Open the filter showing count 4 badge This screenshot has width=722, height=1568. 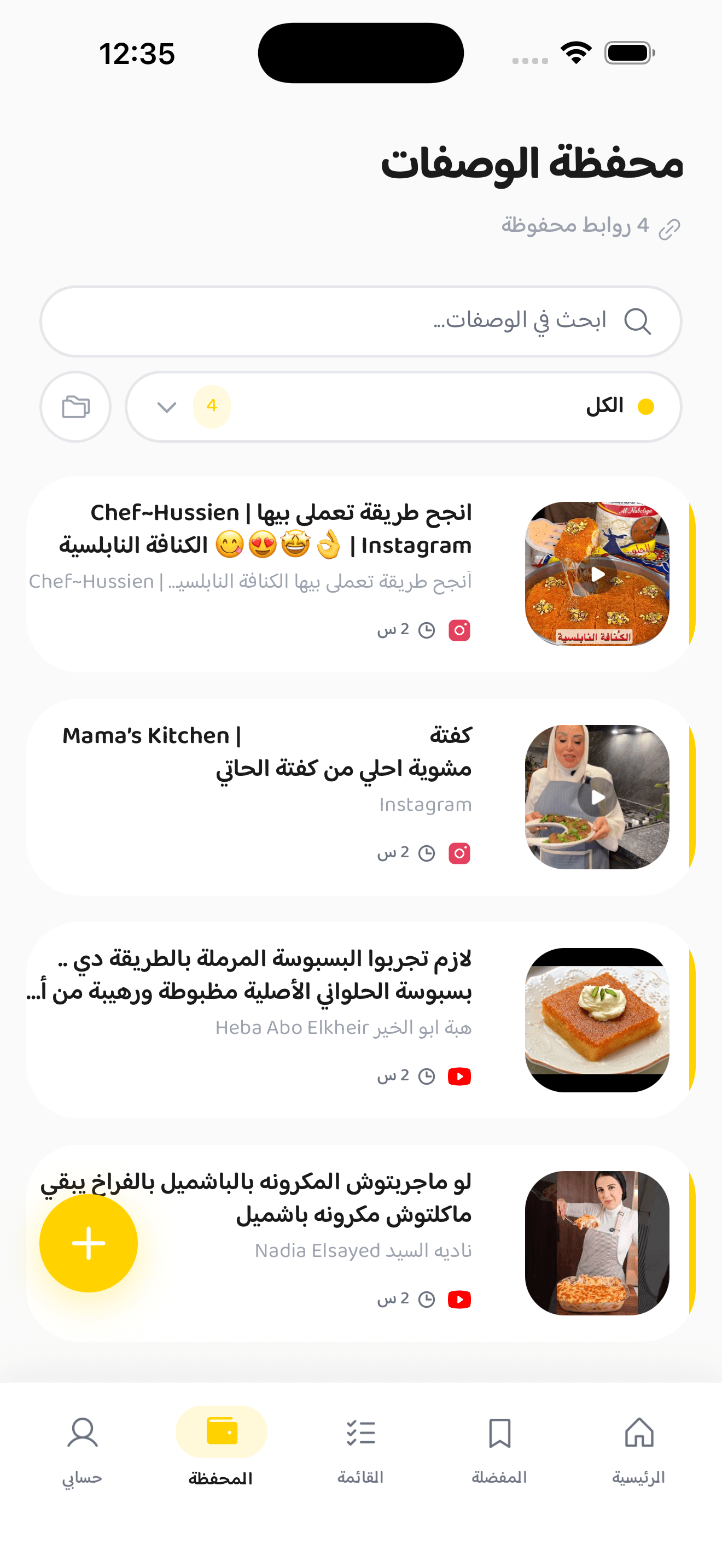coord(212,407)
